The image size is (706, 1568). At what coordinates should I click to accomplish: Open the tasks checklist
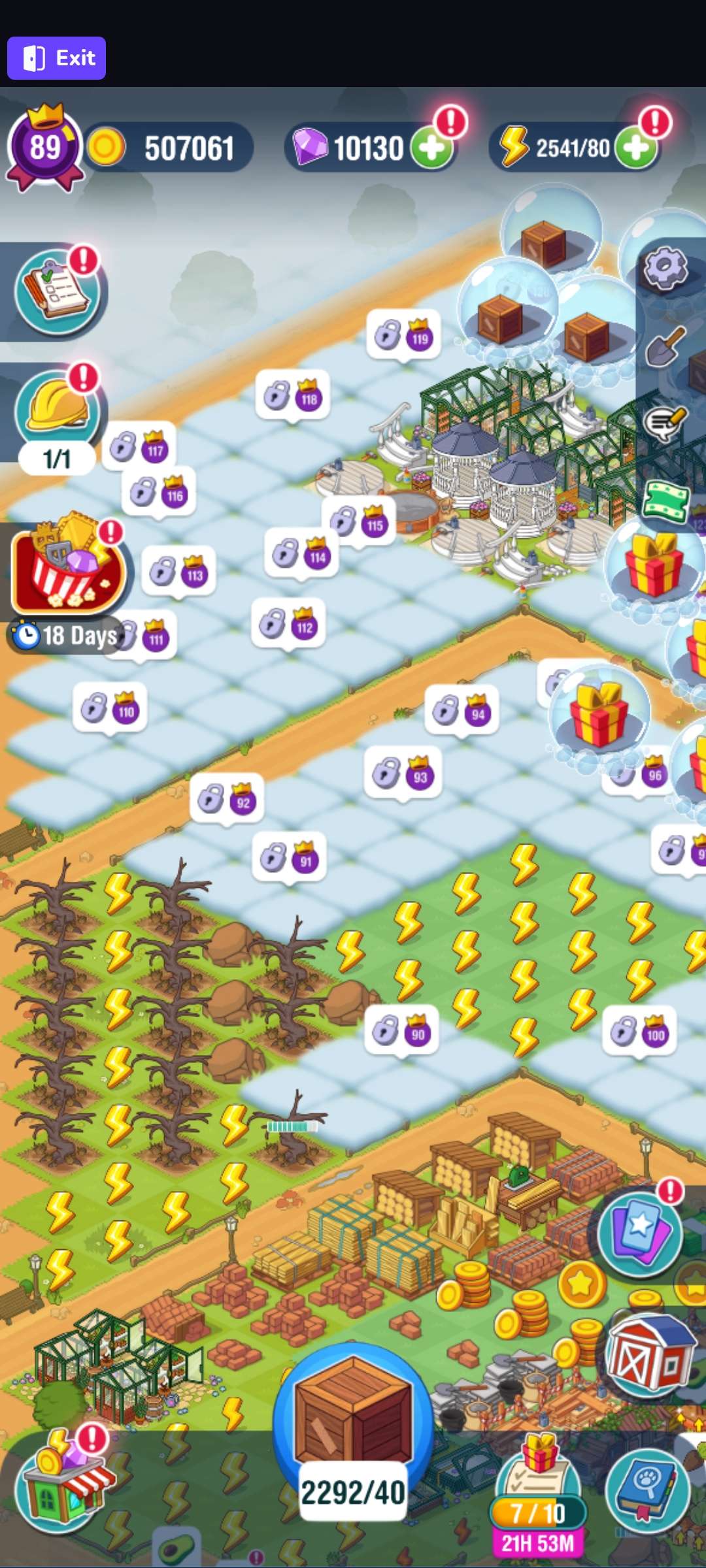click(58, 291)
